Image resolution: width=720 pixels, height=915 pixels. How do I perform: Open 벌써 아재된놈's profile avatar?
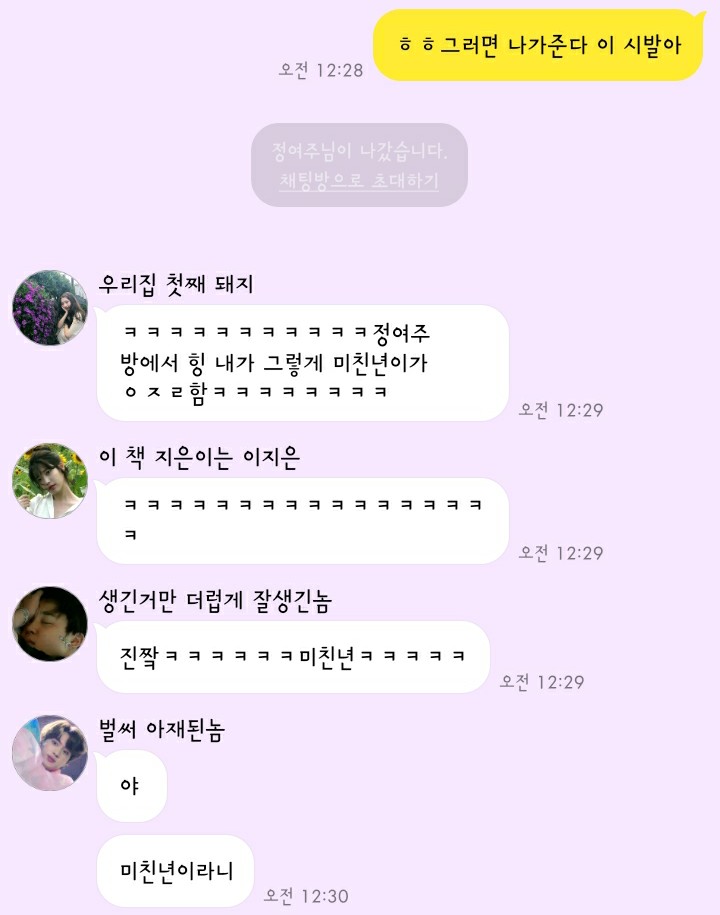(x=50, y=753)
